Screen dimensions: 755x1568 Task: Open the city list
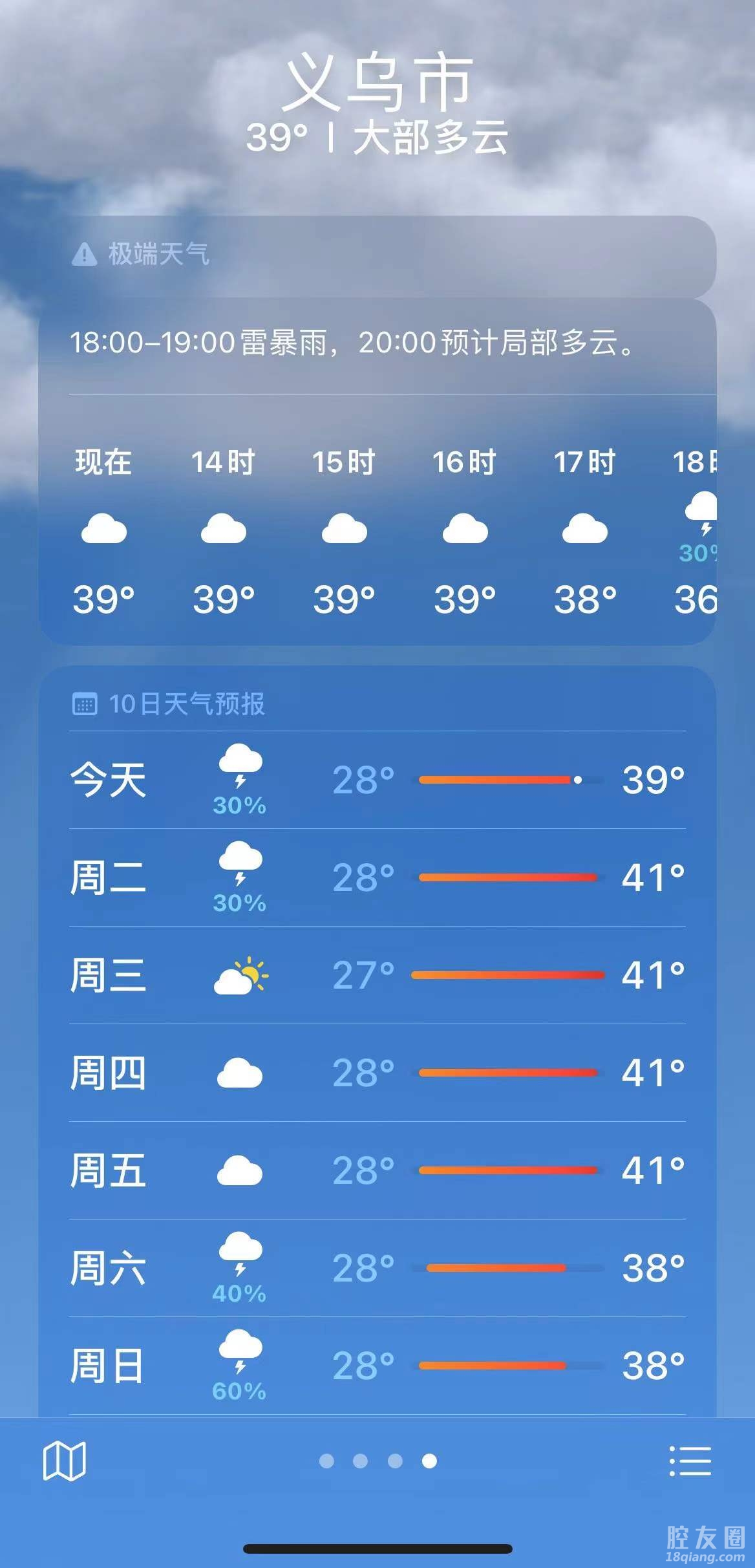point(690,1461)
